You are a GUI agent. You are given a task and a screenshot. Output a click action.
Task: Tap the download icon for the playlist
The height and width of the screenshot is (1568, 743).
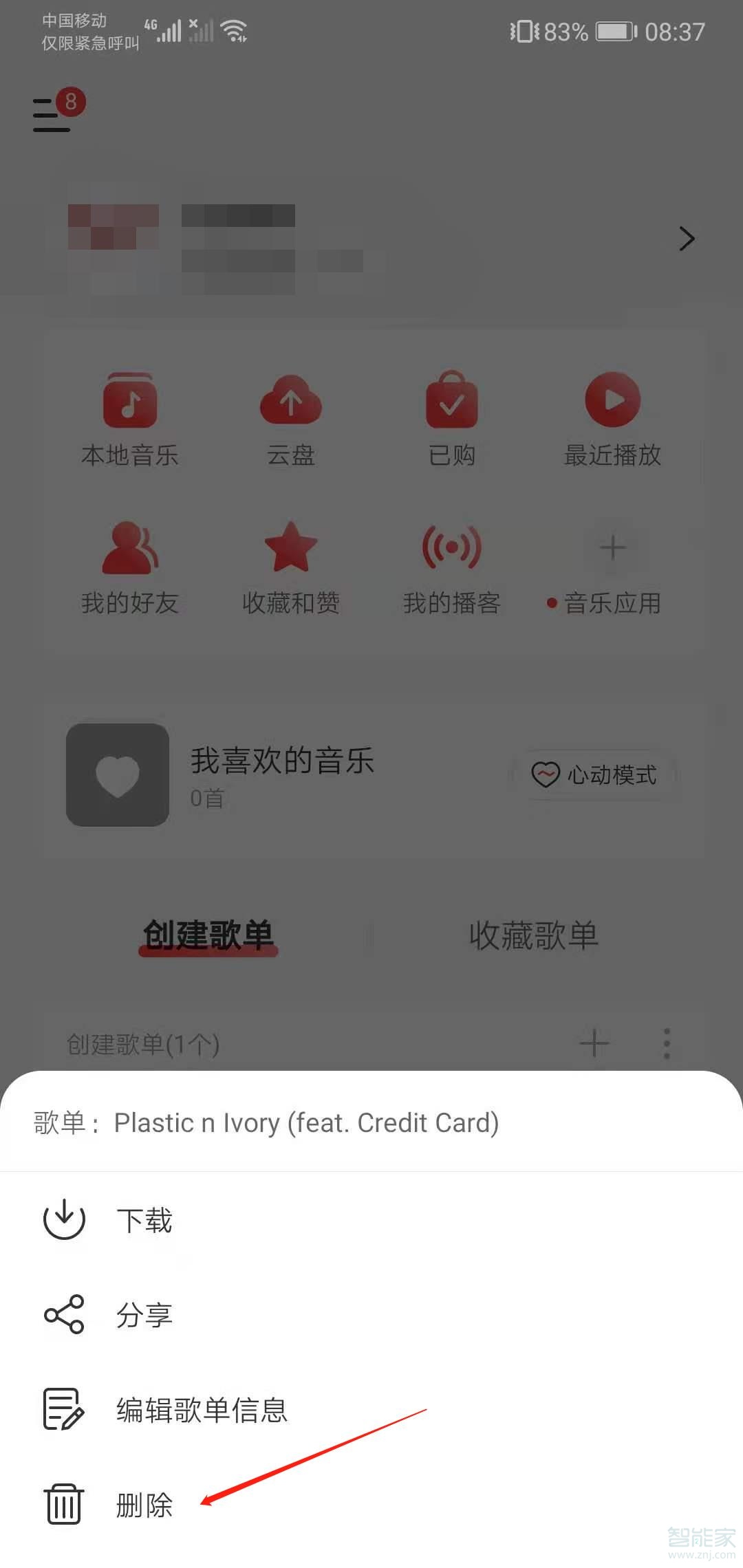click(63, 1221)
